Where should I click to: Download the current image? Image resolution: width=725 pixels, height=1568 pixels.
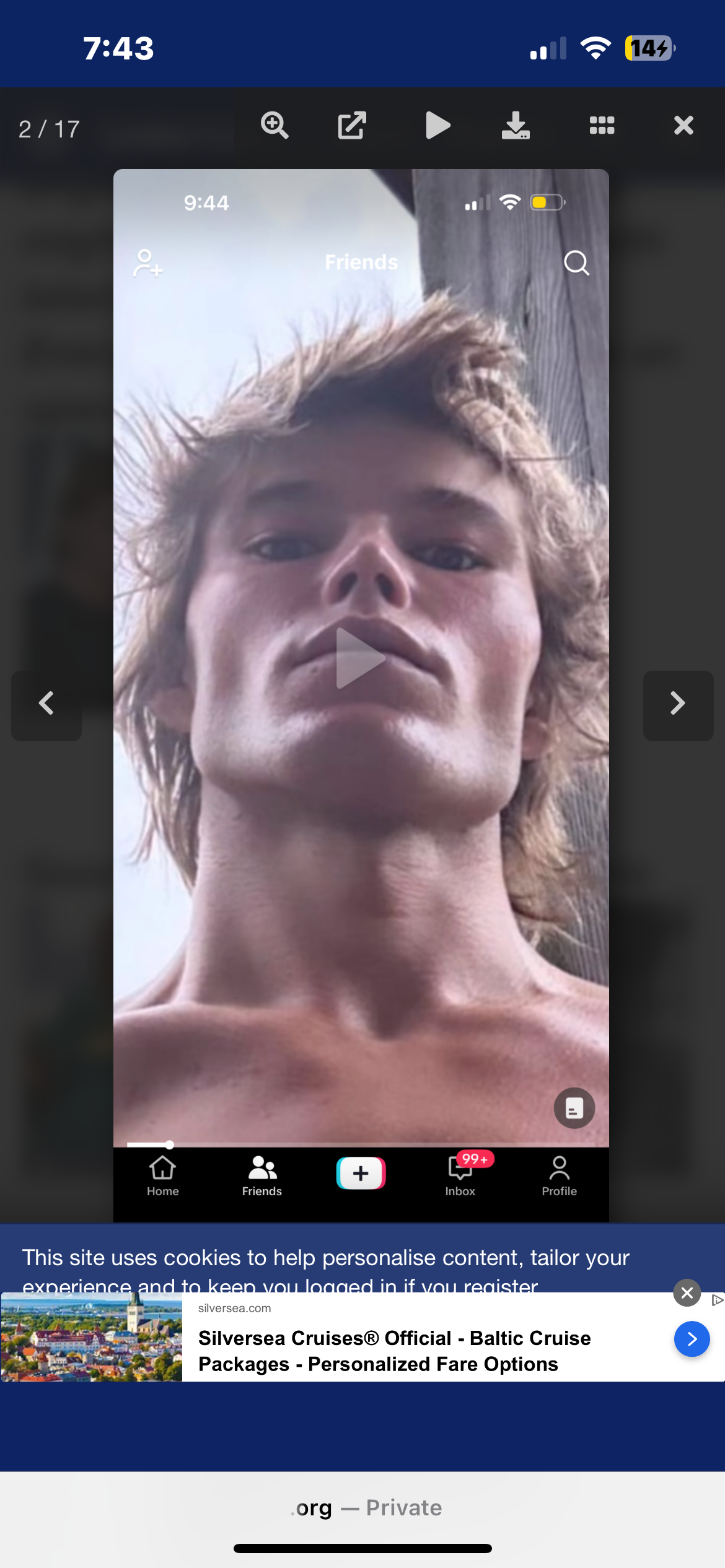(x=516, y=126)
